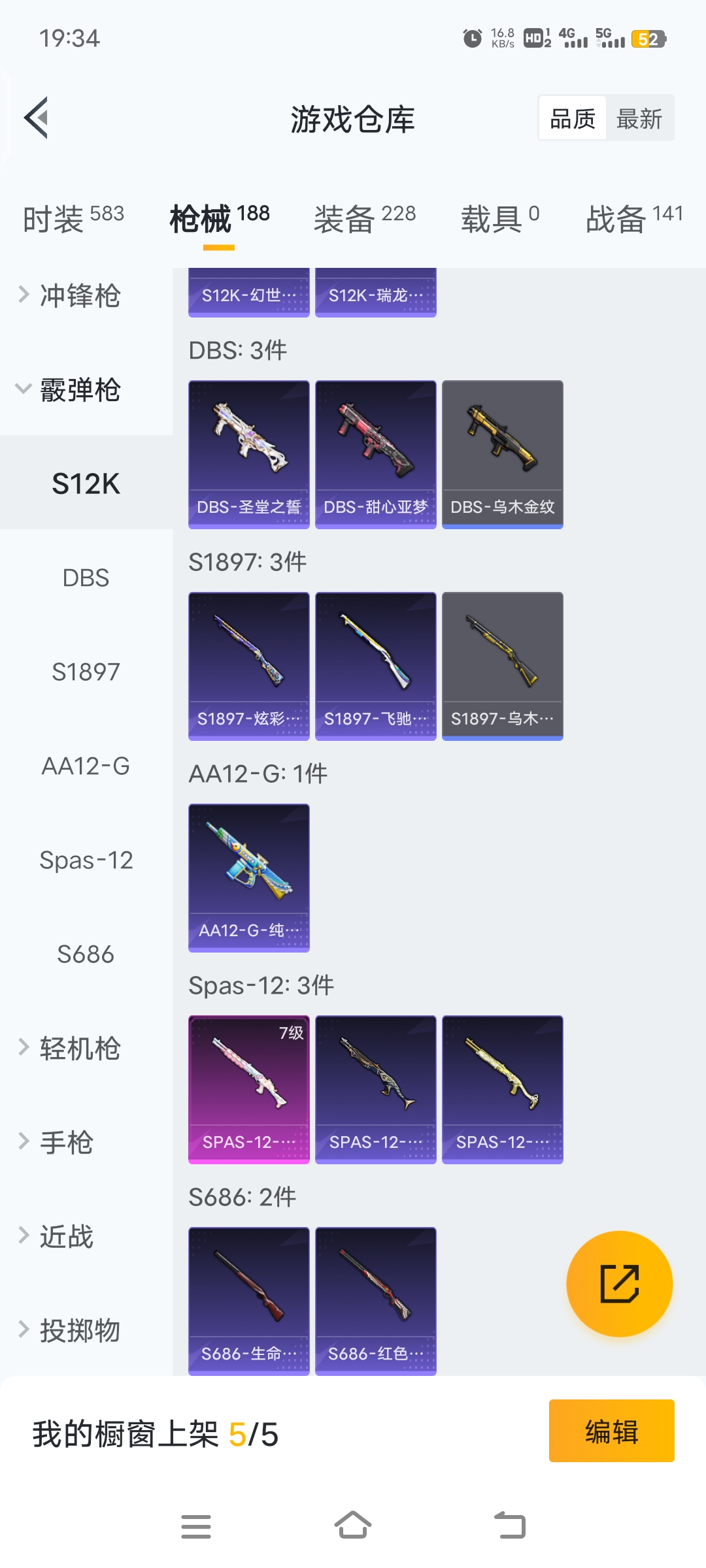Image resolution: width=706 pixels, height=1568 pixels.
Task: Open the DBS-乌木金纹 skin
Action: tap(503, 455)
